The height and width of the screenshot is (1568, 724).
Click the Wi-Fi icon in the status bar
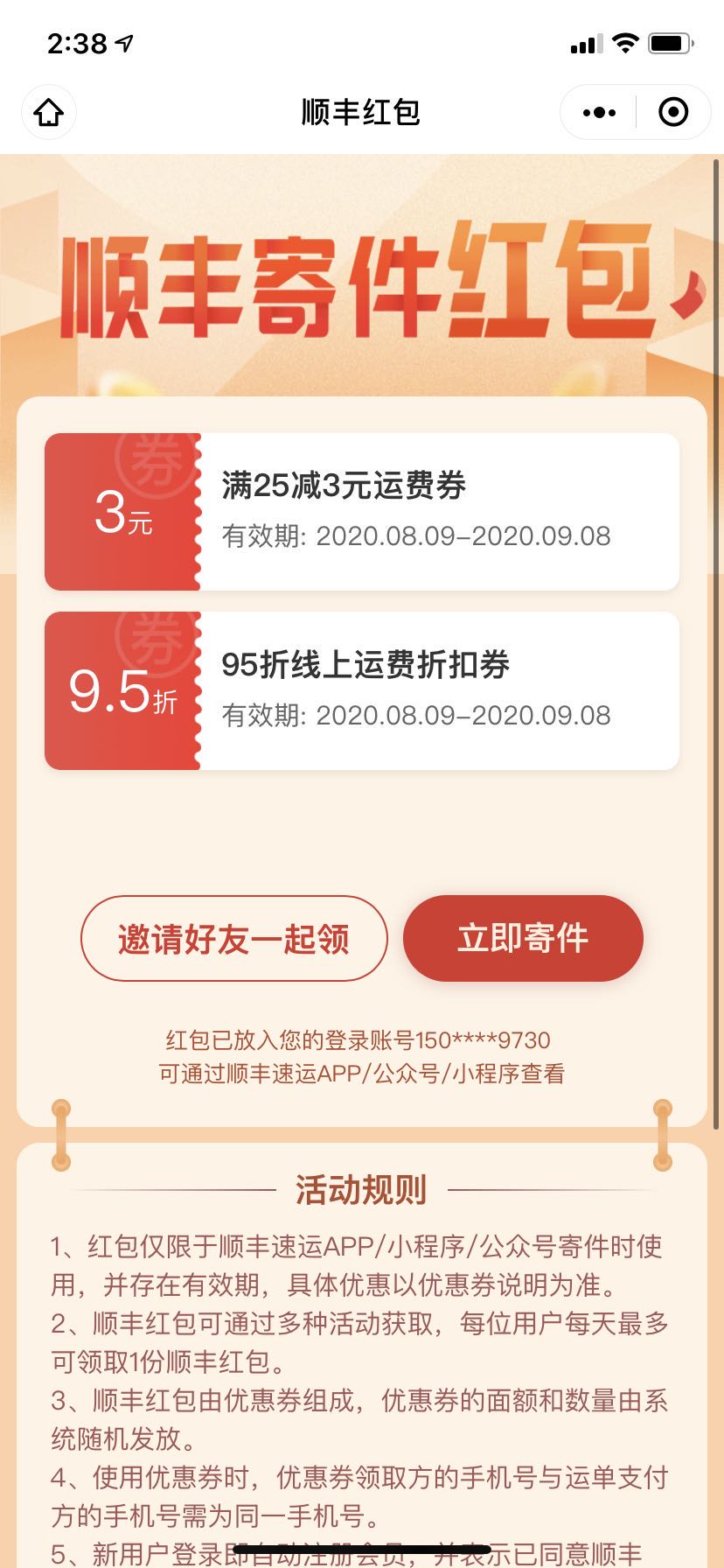coord(627,42)
